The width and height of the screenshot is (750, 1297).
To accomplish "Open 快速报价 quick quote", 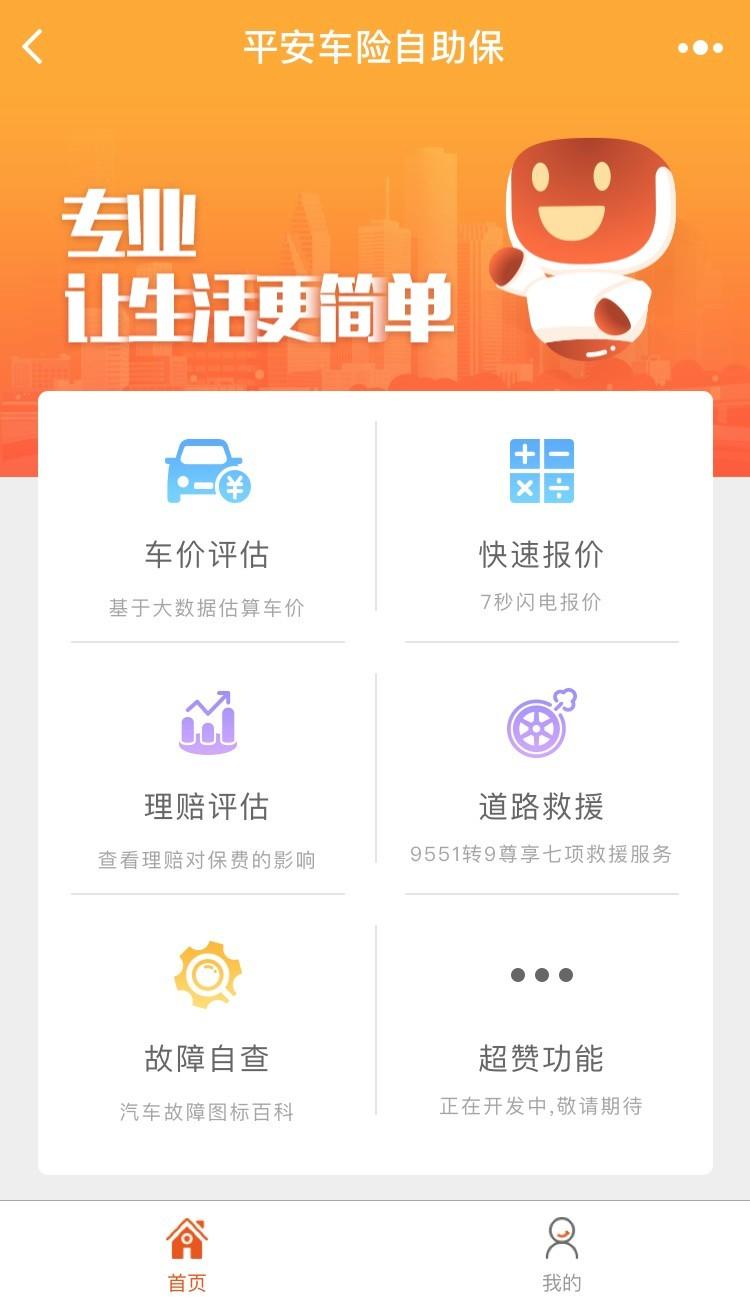I will click(x=541, y=525).
